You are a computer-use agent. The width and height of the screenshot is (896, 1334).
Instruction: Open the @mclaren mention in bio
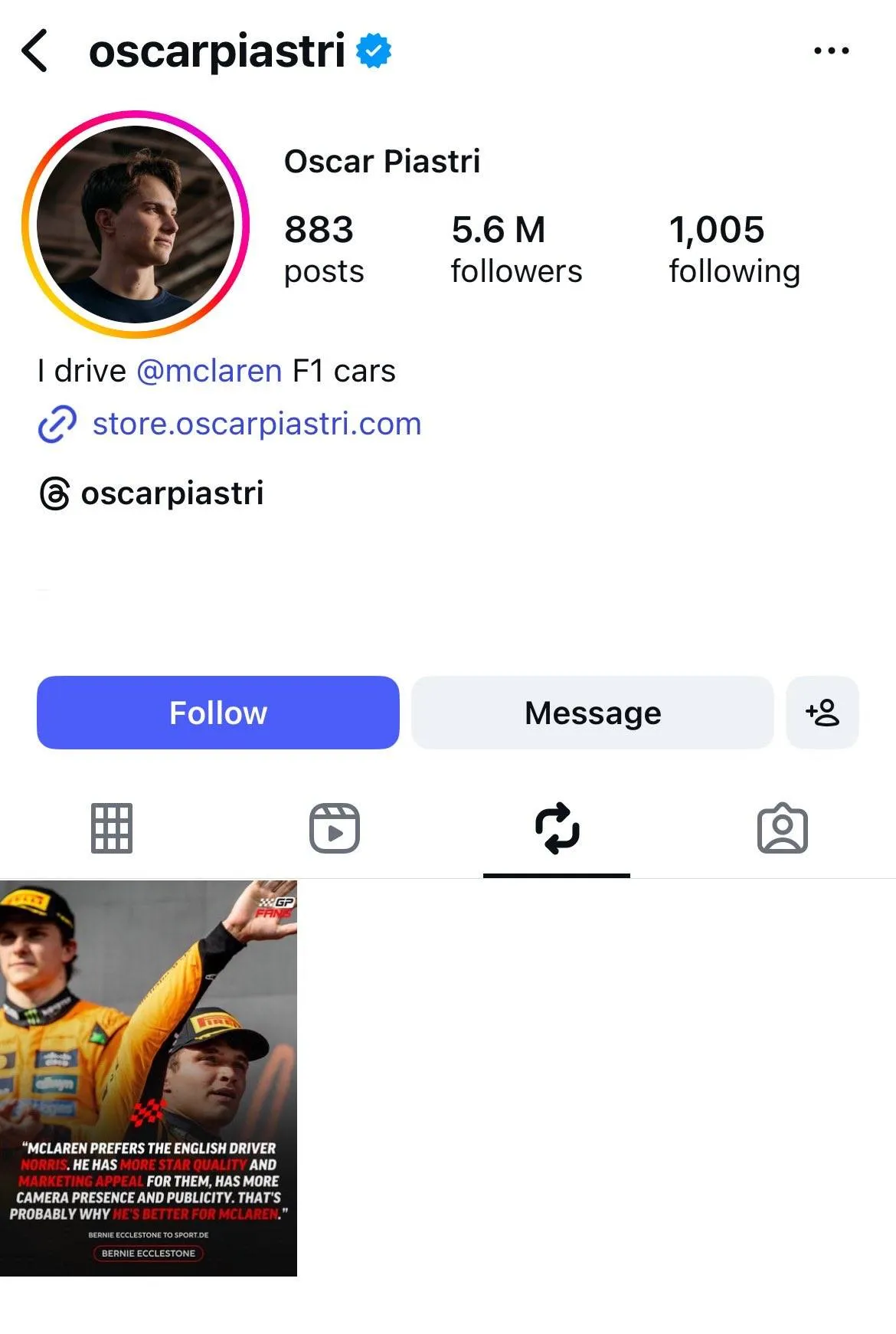[x=209, y=371]
